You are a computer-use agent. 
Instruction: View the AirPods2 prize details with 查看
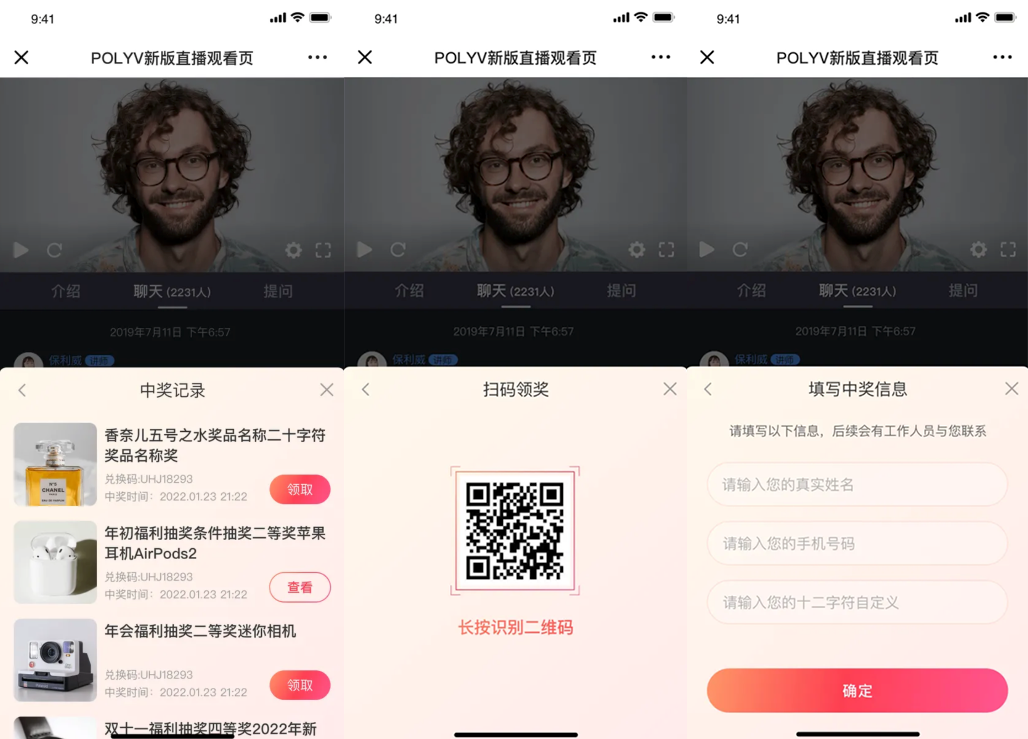coord(299,587)
